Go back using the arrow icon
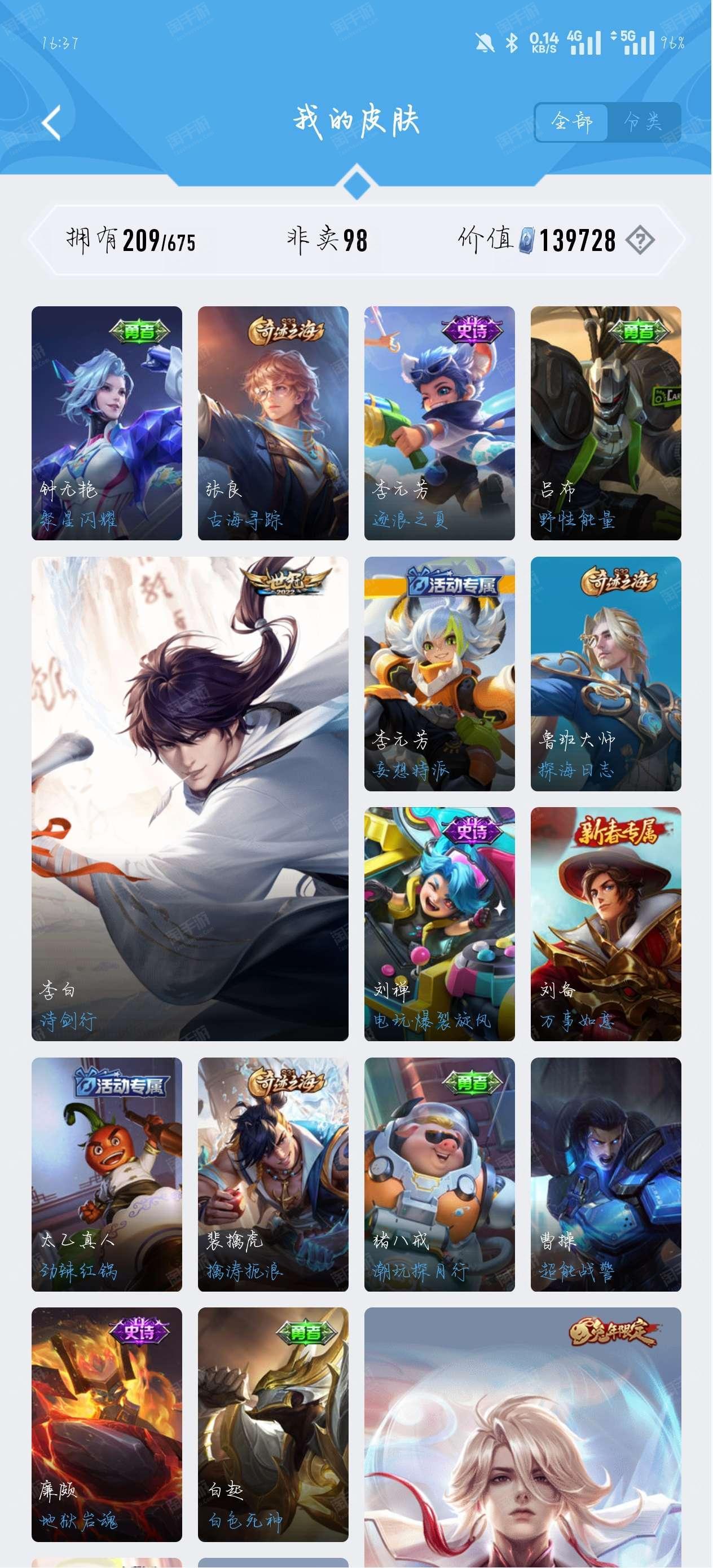Image resolution: width=713 pixels, height=1568 pixels. [x=52, y=122]
